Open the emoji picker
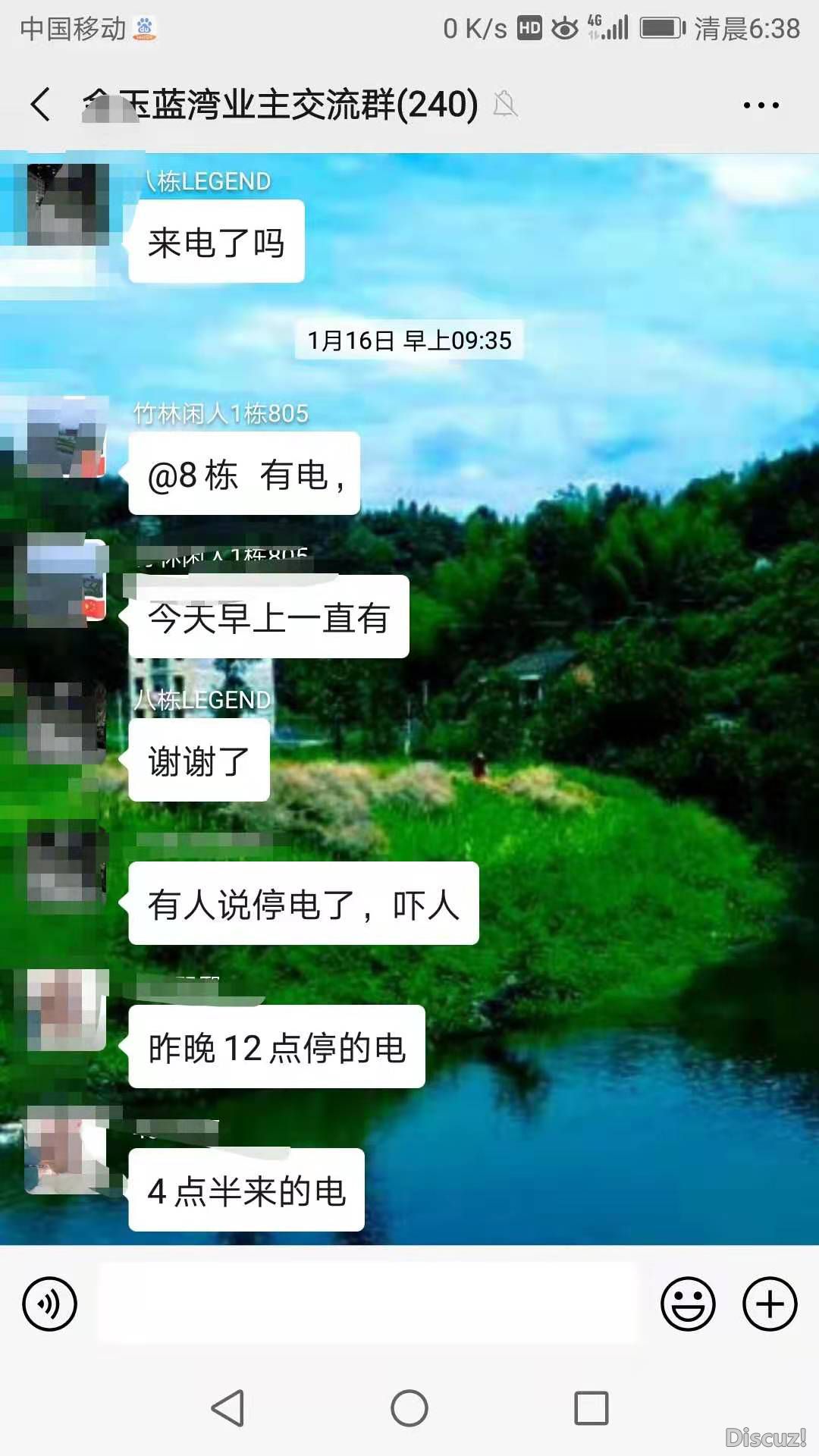Screen dimensions: 819x1456 click(x=688, y=1304)
